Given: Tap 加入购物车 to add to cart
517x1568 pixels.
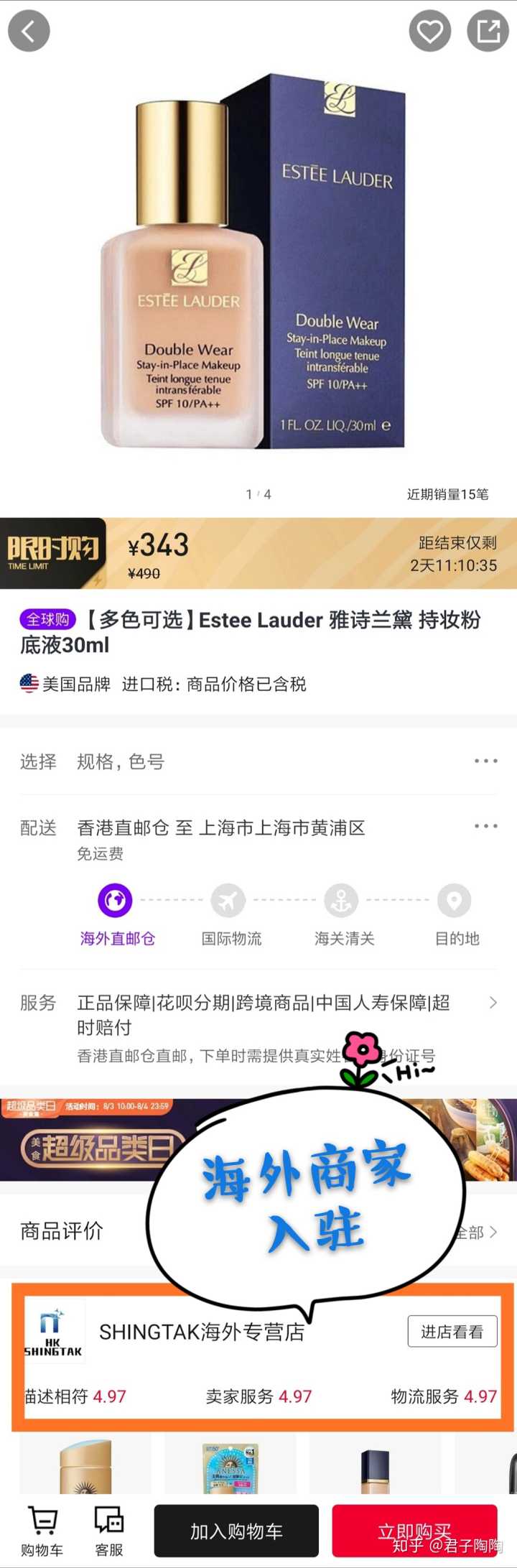Looking at the screenshot, I should coord(236,1531).
